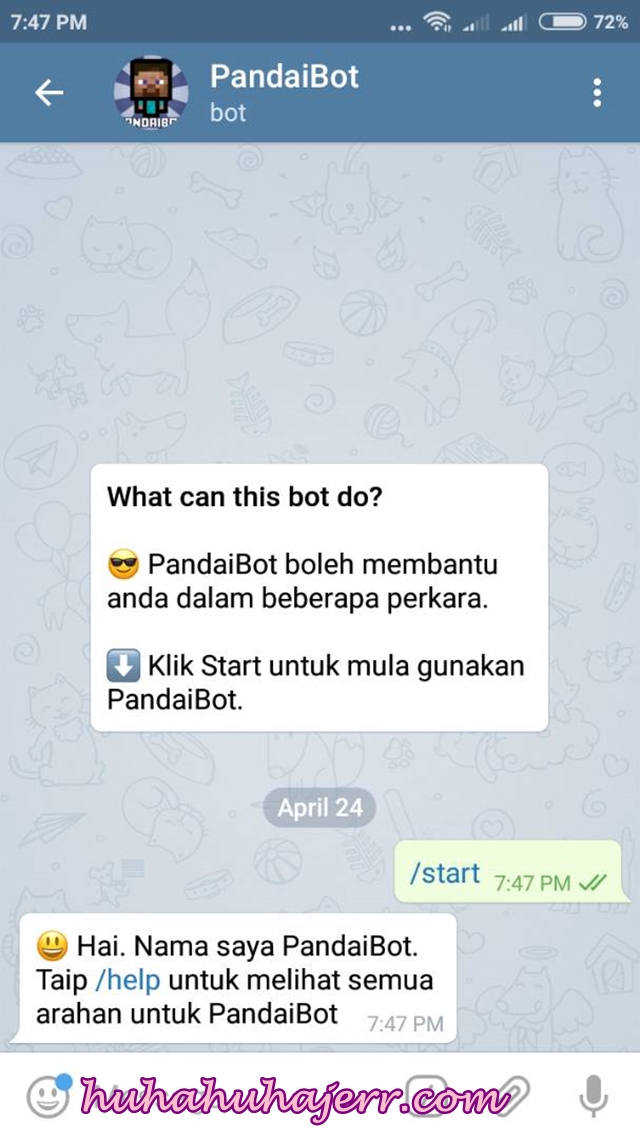Open the three-dot overflow menu
Image resolution: width=640 pixels, height=1139 pixels.
click(x=596, y=93)
